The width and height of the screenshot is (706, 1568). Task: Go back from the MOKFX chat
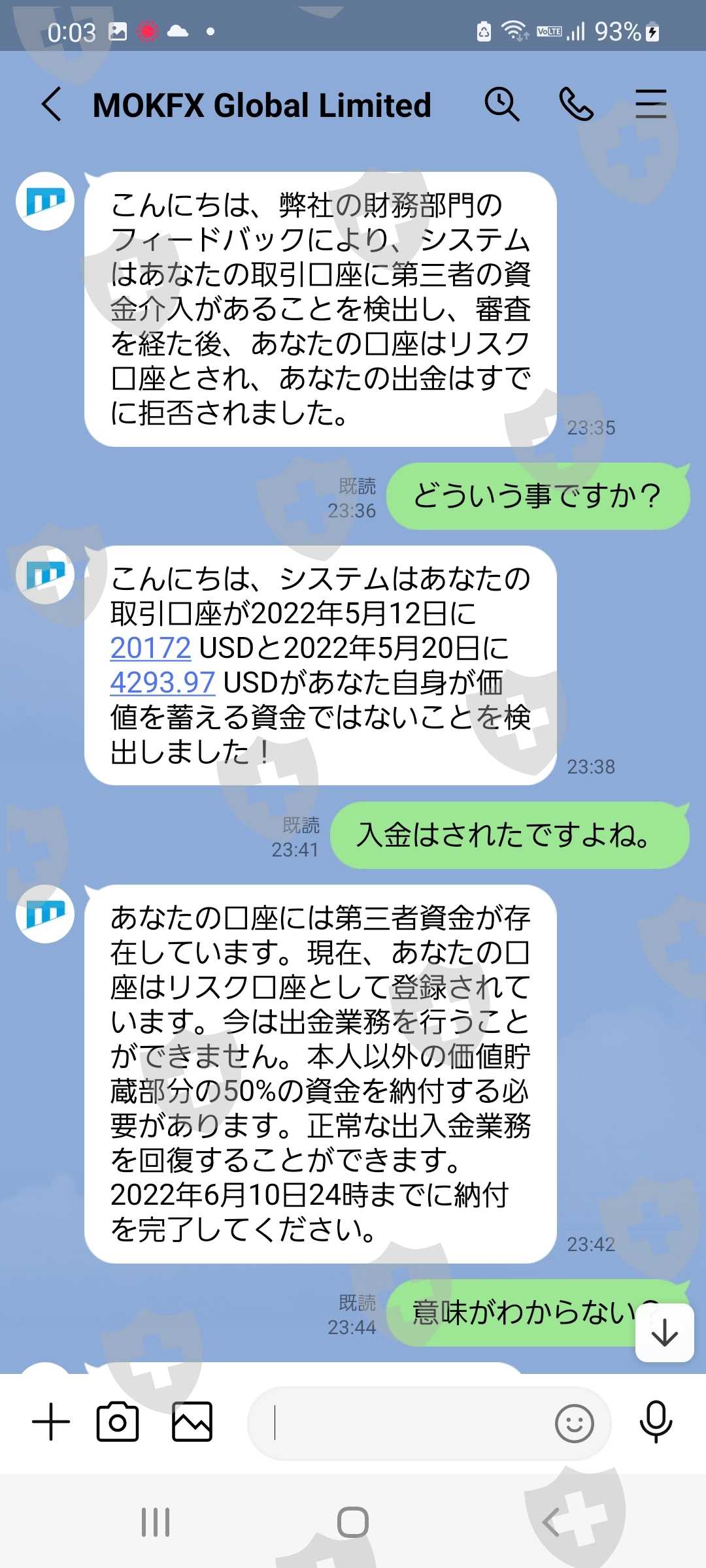(x=52, y=105)
